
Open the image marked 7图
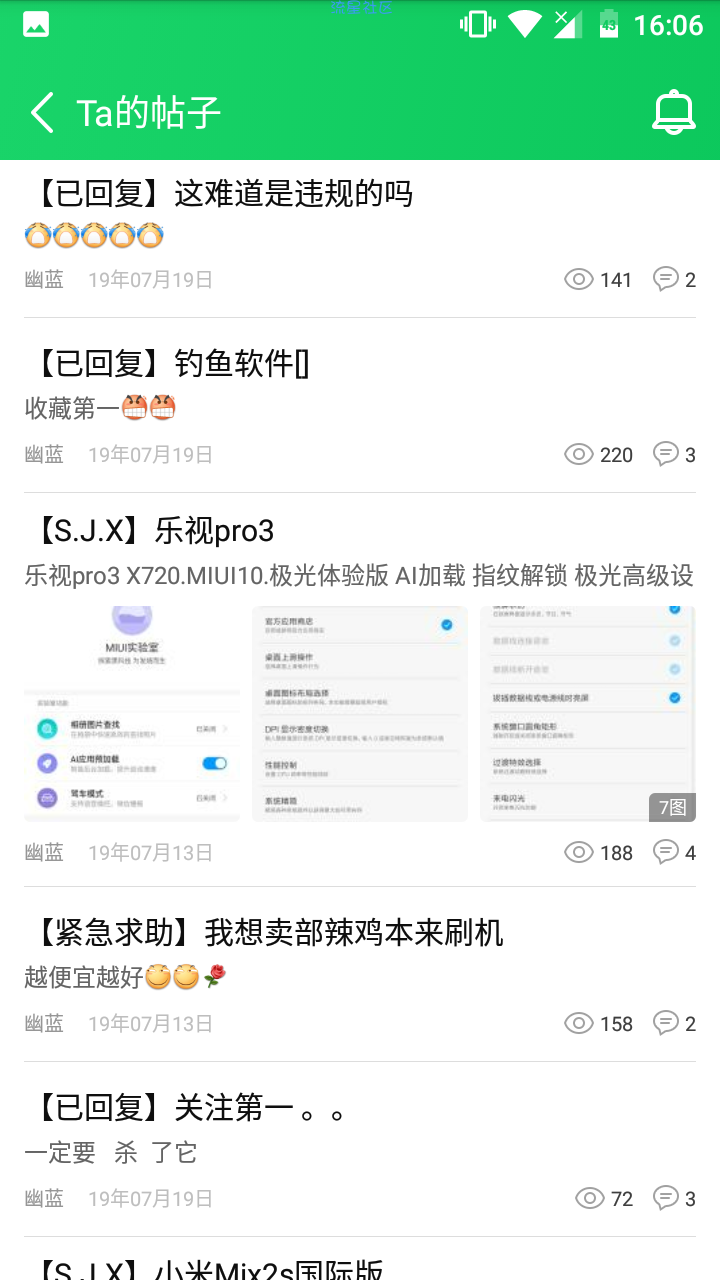588,714
